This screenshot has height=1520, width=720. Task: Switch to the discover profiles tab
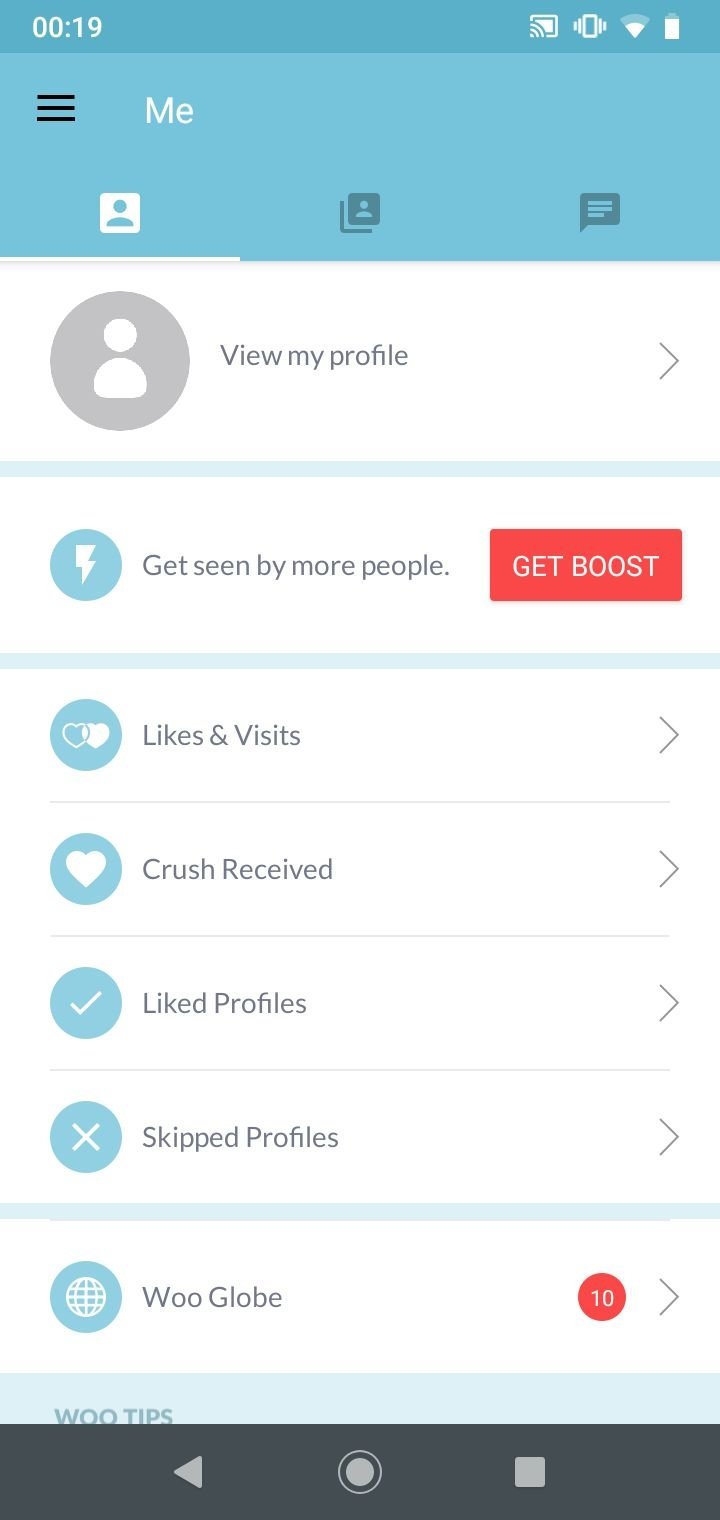(x=360, y=213)
